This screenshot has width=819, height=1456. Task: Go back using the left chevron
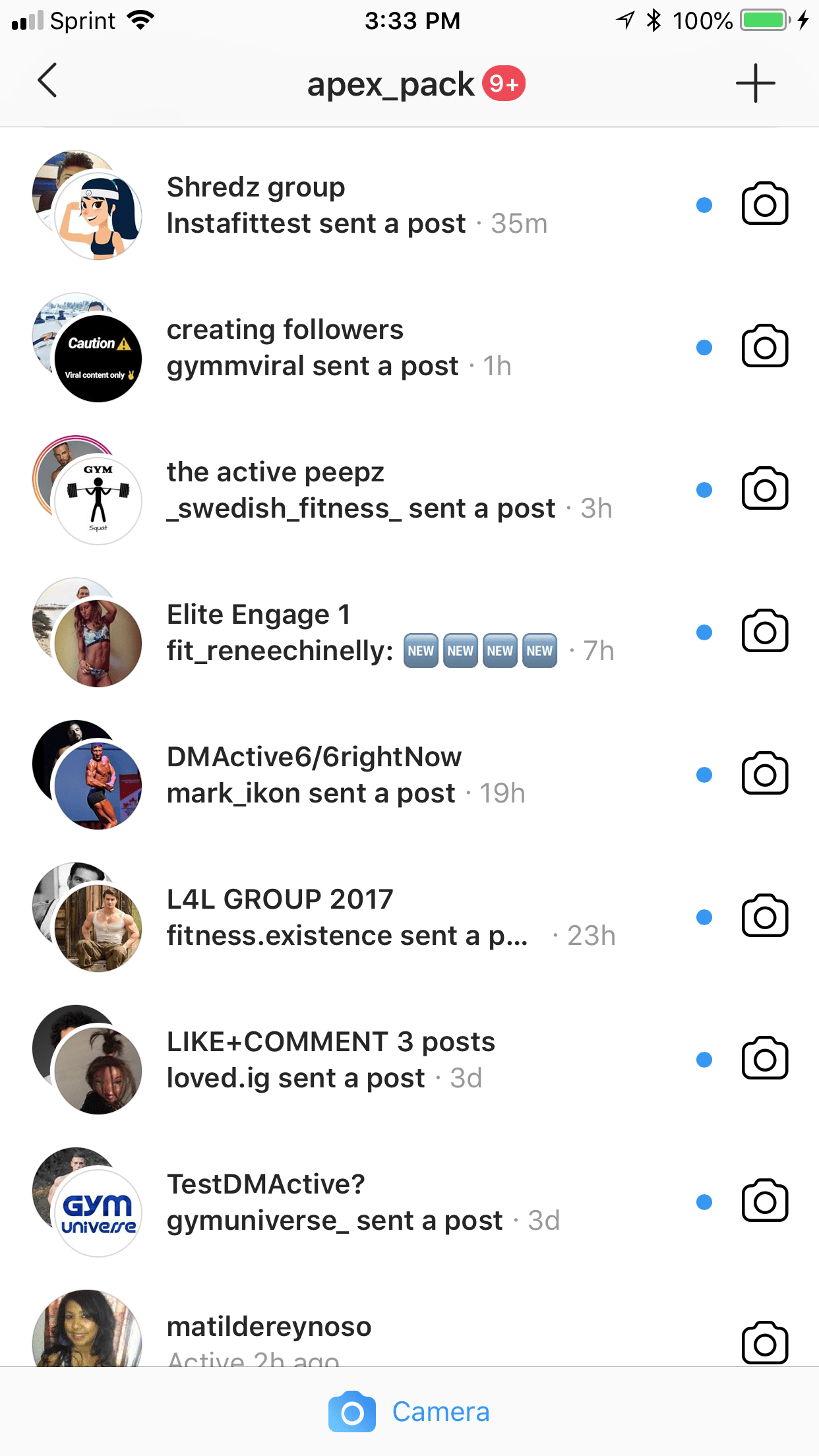[46, 81]
